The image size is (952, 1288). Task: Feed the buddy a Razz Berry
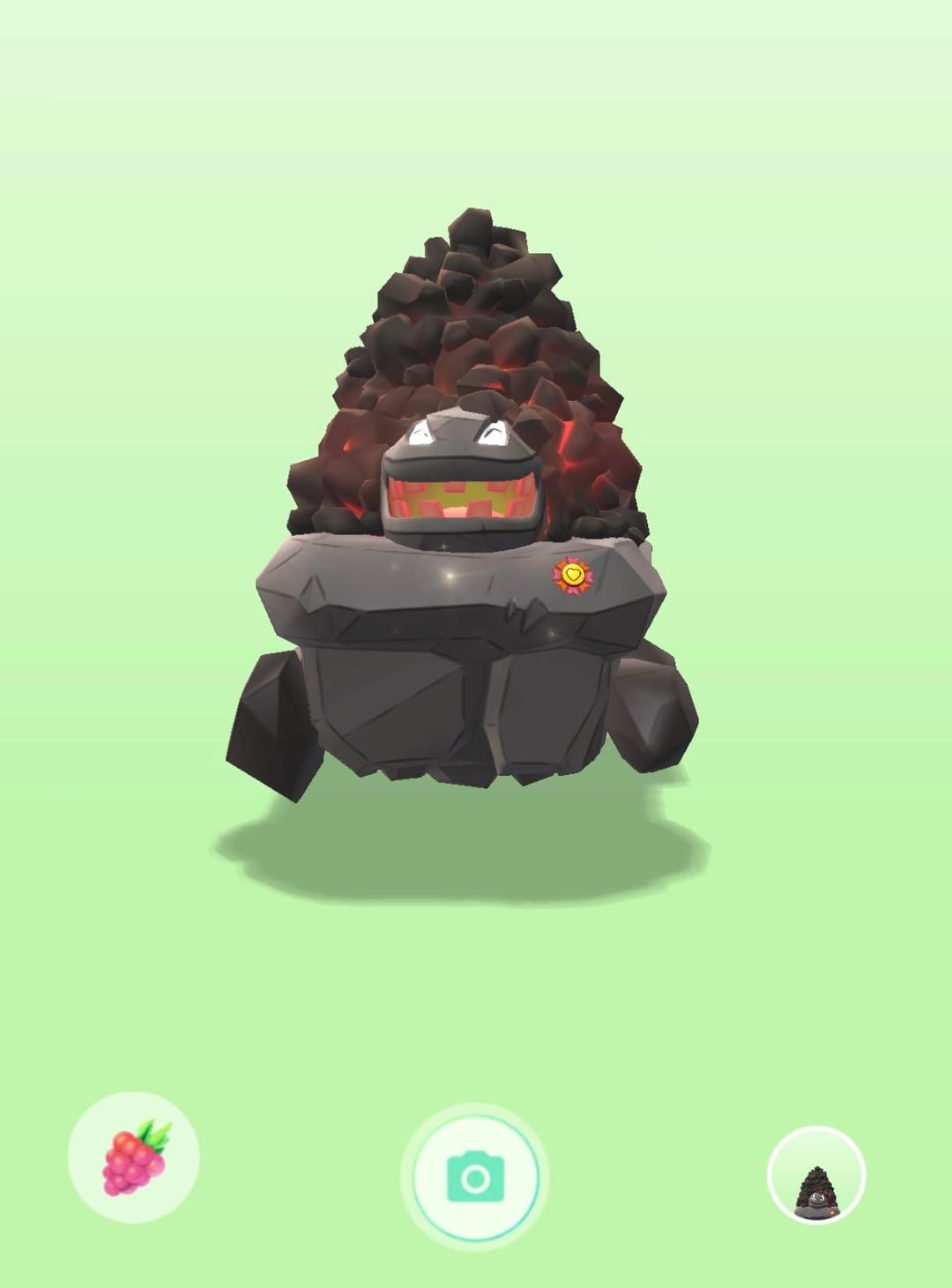134,1158
